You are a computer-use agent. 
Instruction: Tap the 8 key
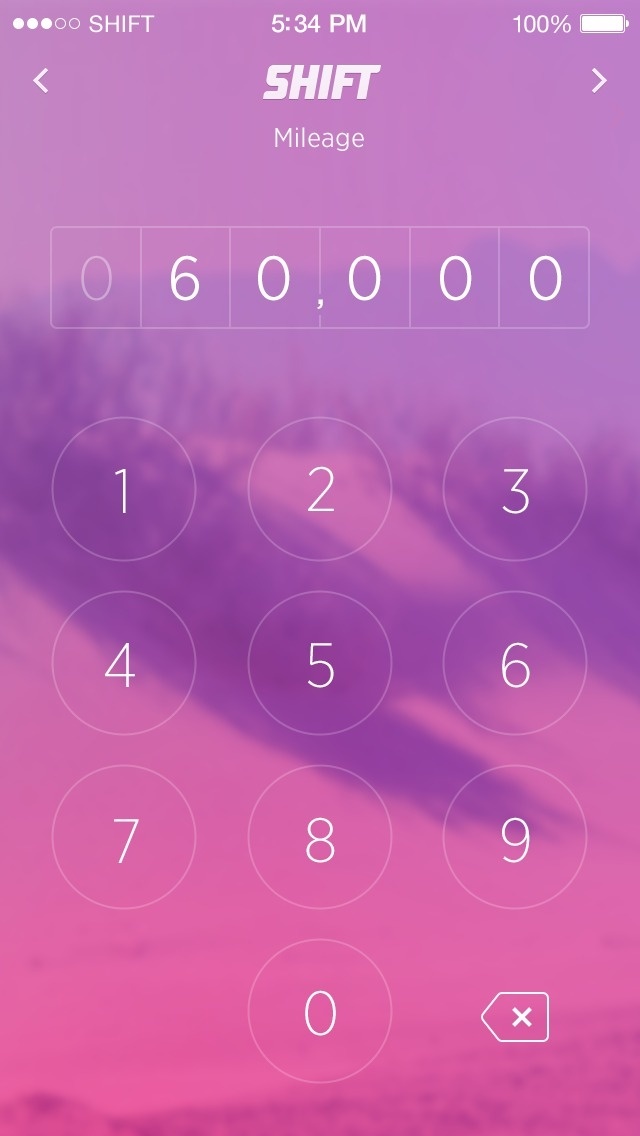[320, 838]
